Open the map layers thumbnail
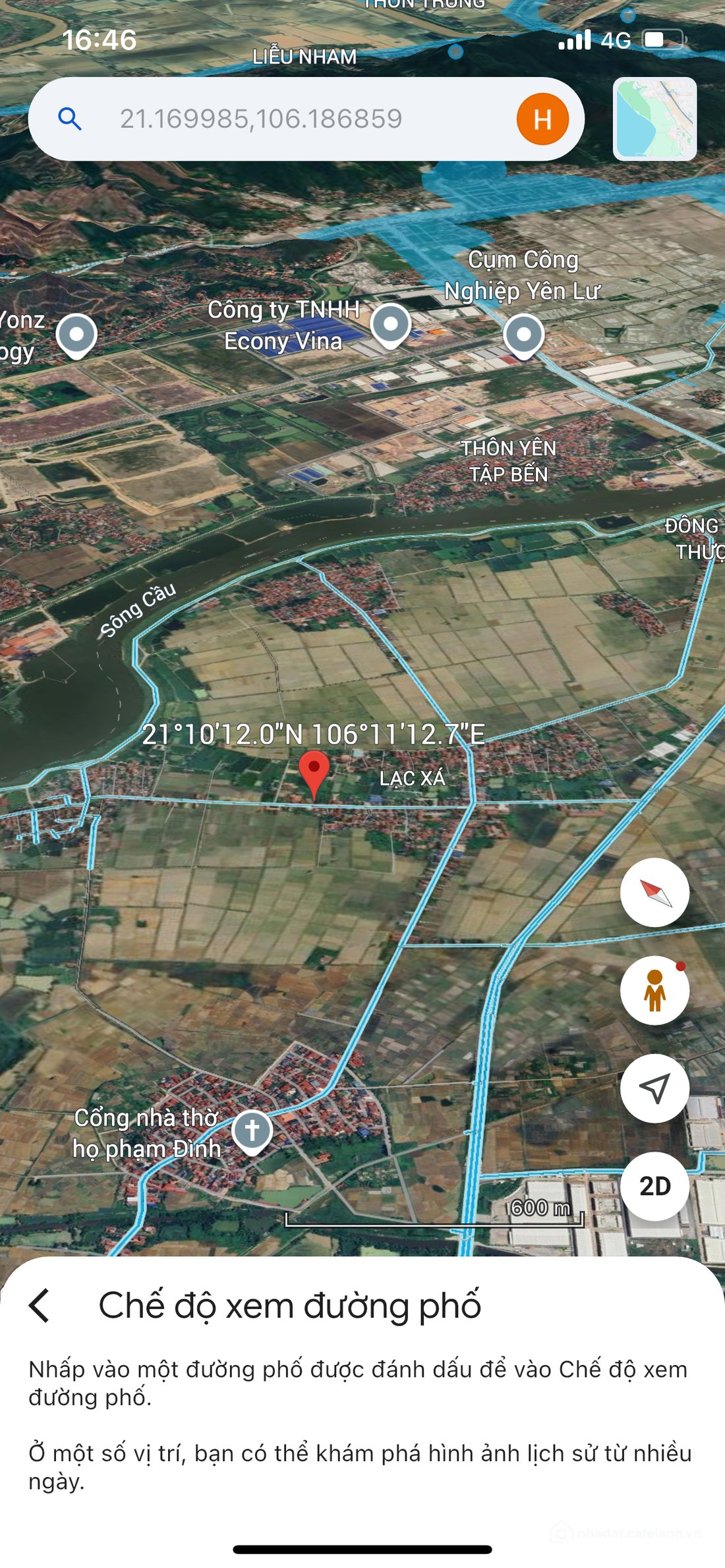Viewport: 725px width, 1568px height. [x=654, y=119]
